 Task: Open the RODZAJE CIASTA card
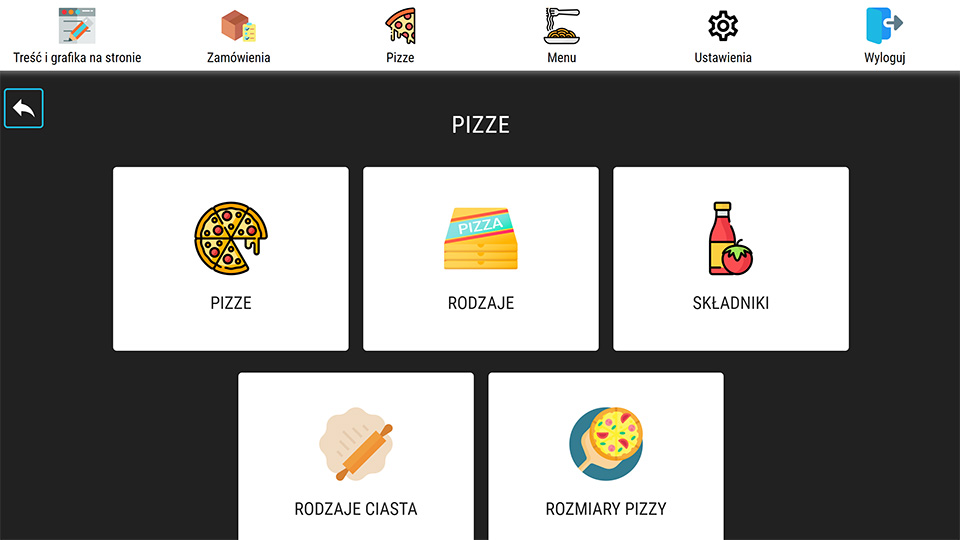[x=356, y=457]
